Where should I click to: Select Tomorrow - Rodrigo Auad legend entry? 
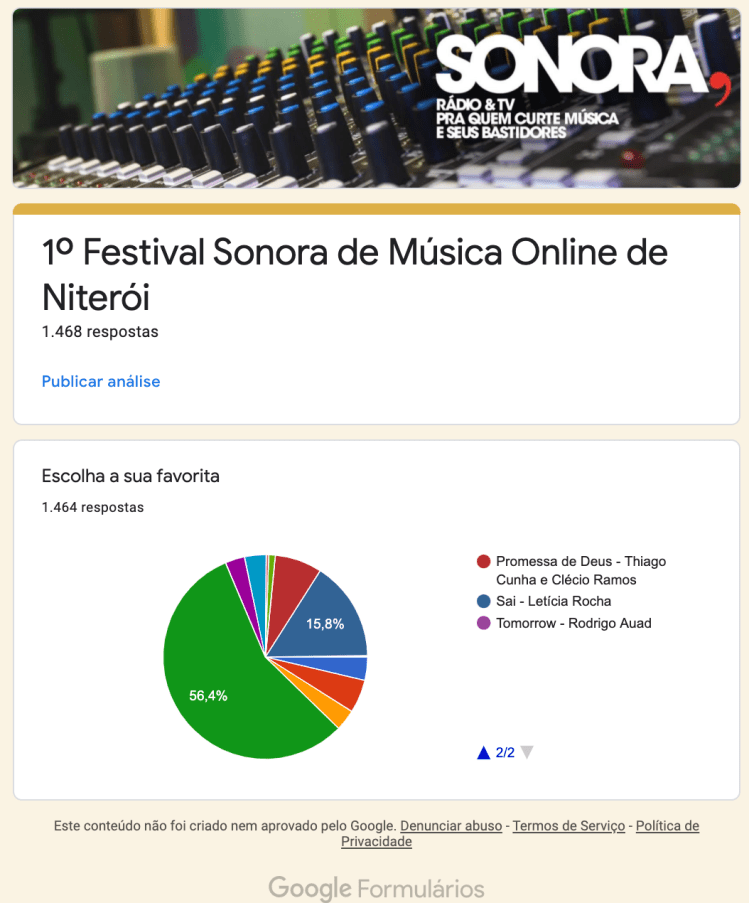573,623
